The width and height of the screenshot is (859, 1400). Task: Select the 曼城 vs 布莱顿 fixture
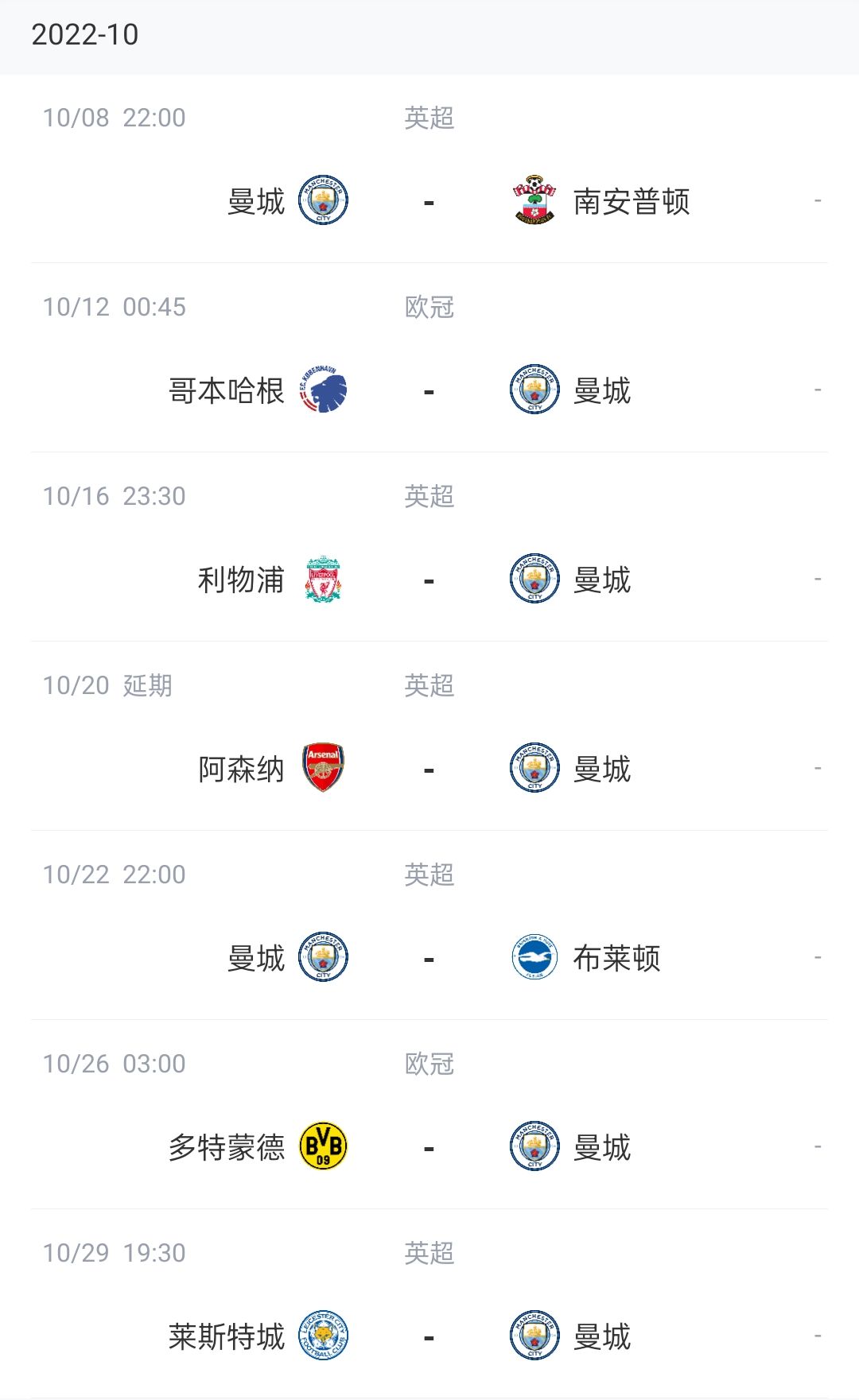coord(429,925)
